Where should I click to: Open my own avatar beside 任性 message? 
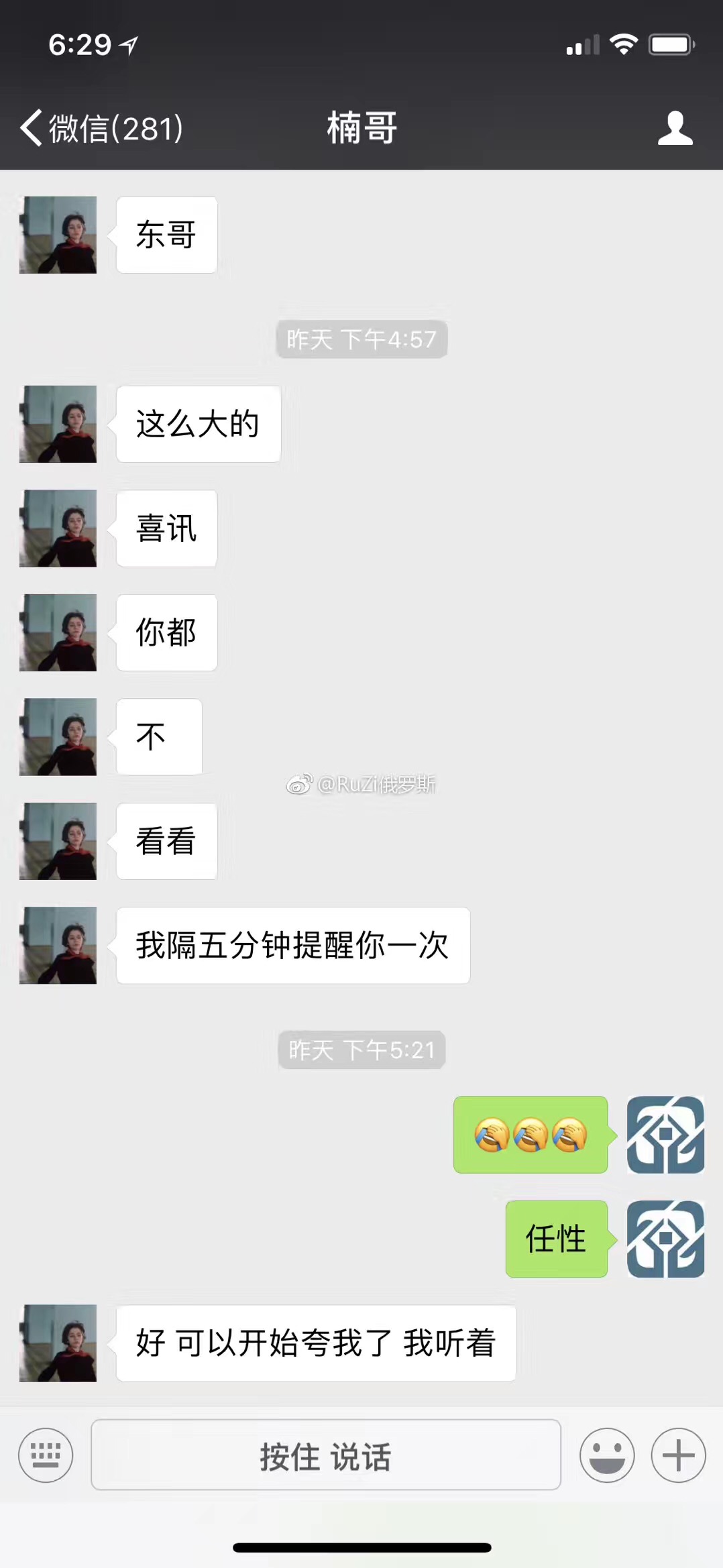(x=665, y=1239)
